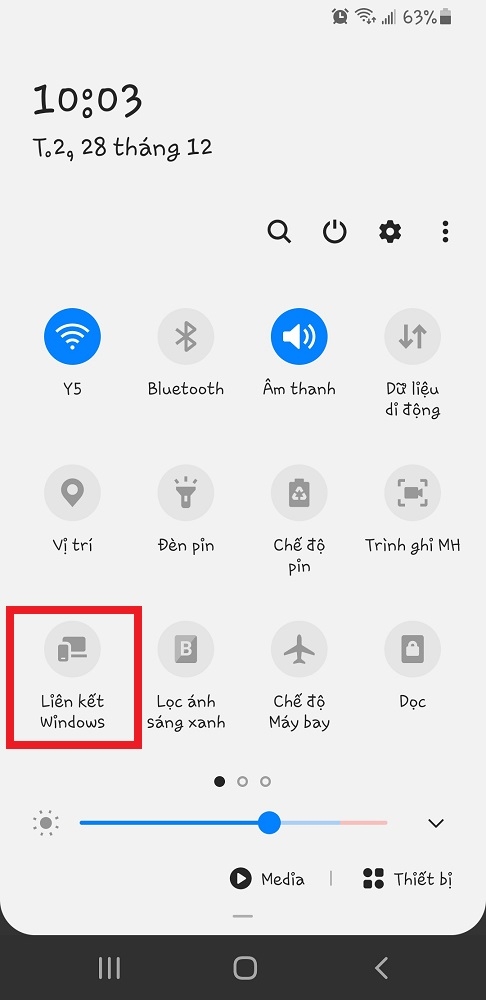Image resolution: width=486 pixels, height=1000 pixels.
Task: Turn off the Y5 Wi-Fi toggle
Action: coord(72,336)
